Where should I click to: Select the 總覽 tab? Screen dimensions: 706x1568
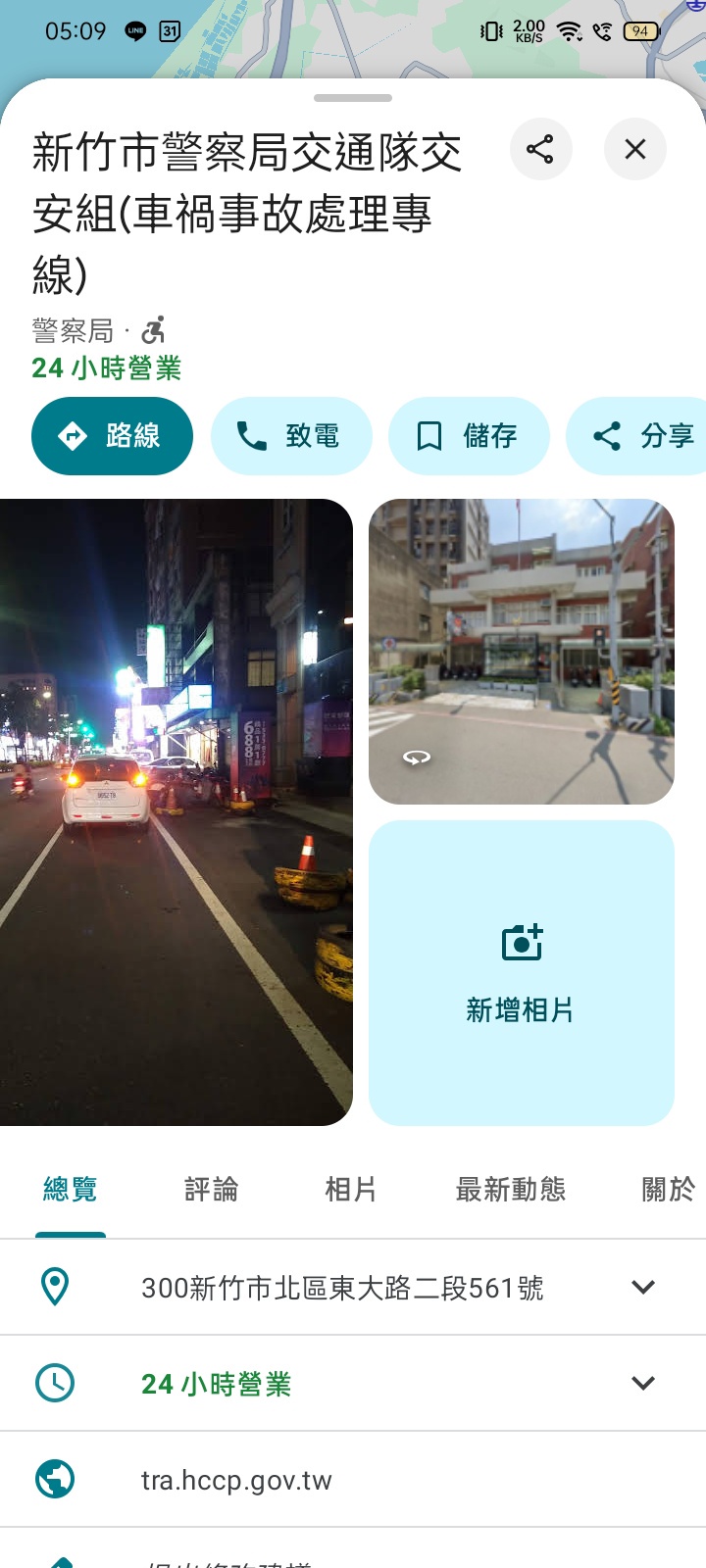(71, 1190)
